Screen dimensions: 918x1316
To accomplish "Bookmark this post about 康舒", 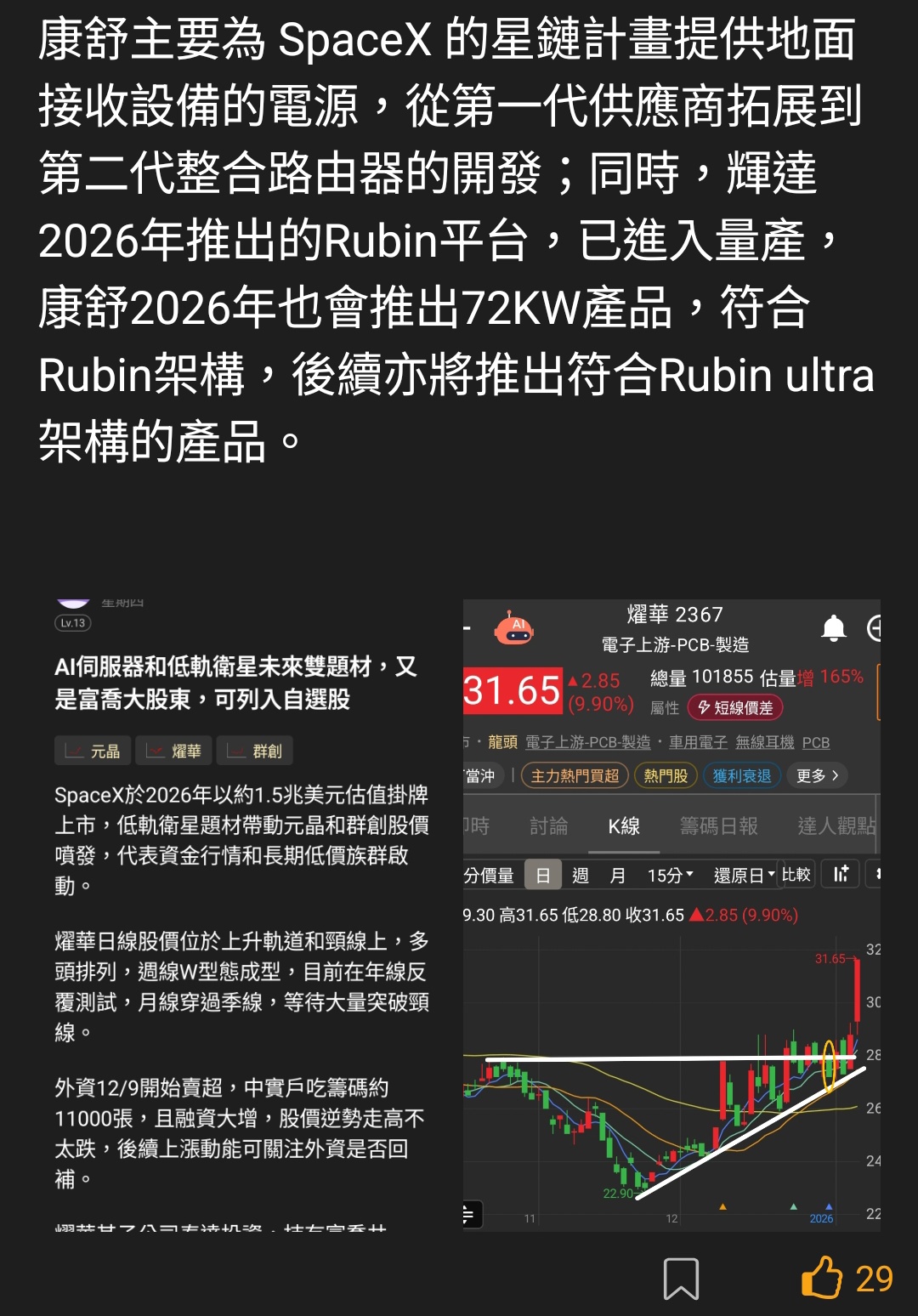I will click(681, 1279).
